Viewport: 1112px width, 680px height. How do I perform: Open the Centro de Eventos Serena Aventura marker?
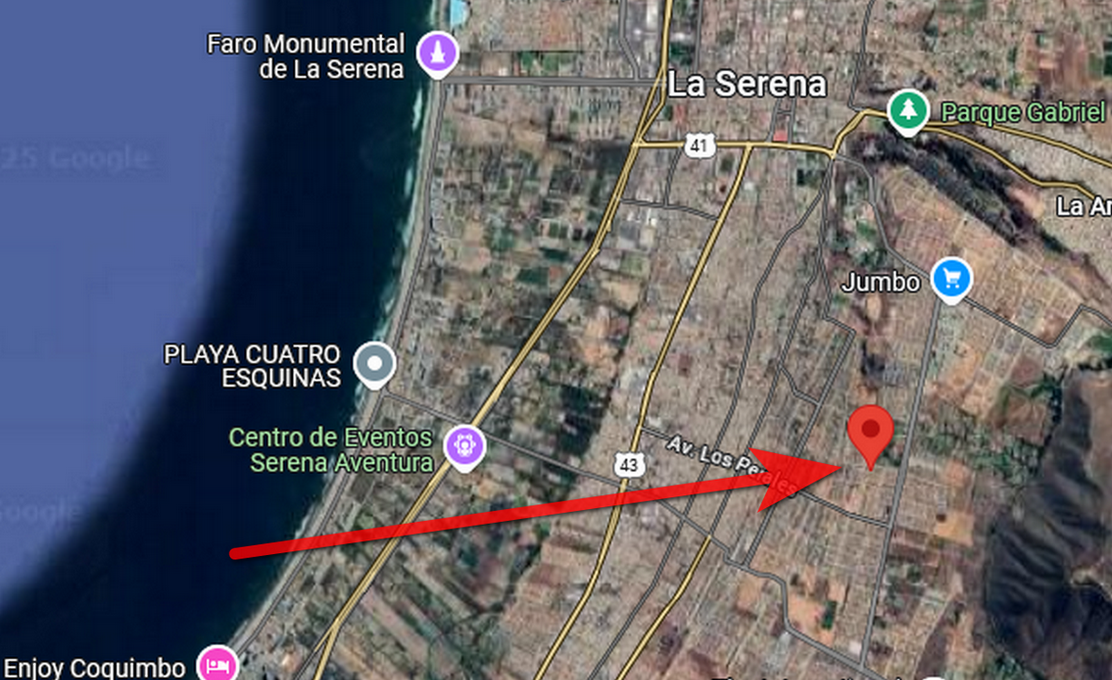coord(464,445)
